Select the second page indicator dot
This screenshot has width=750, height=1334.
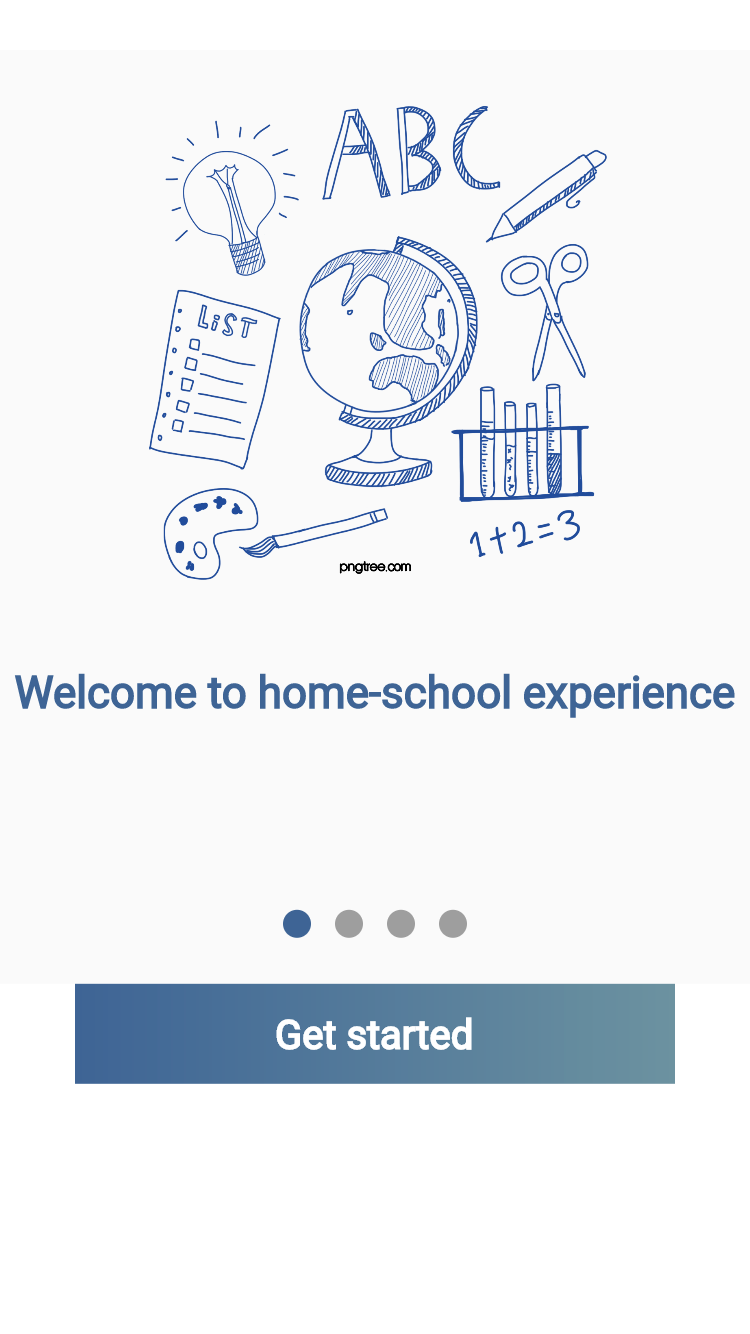pyautogui.click(x=349, y=924)
